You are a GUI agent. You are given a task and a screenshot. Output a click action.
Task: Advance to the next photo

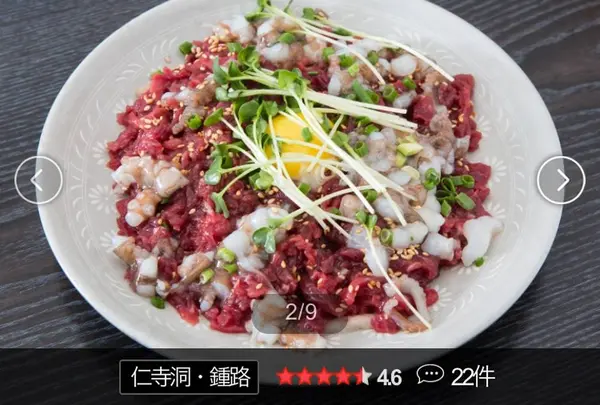coord(560,180)
